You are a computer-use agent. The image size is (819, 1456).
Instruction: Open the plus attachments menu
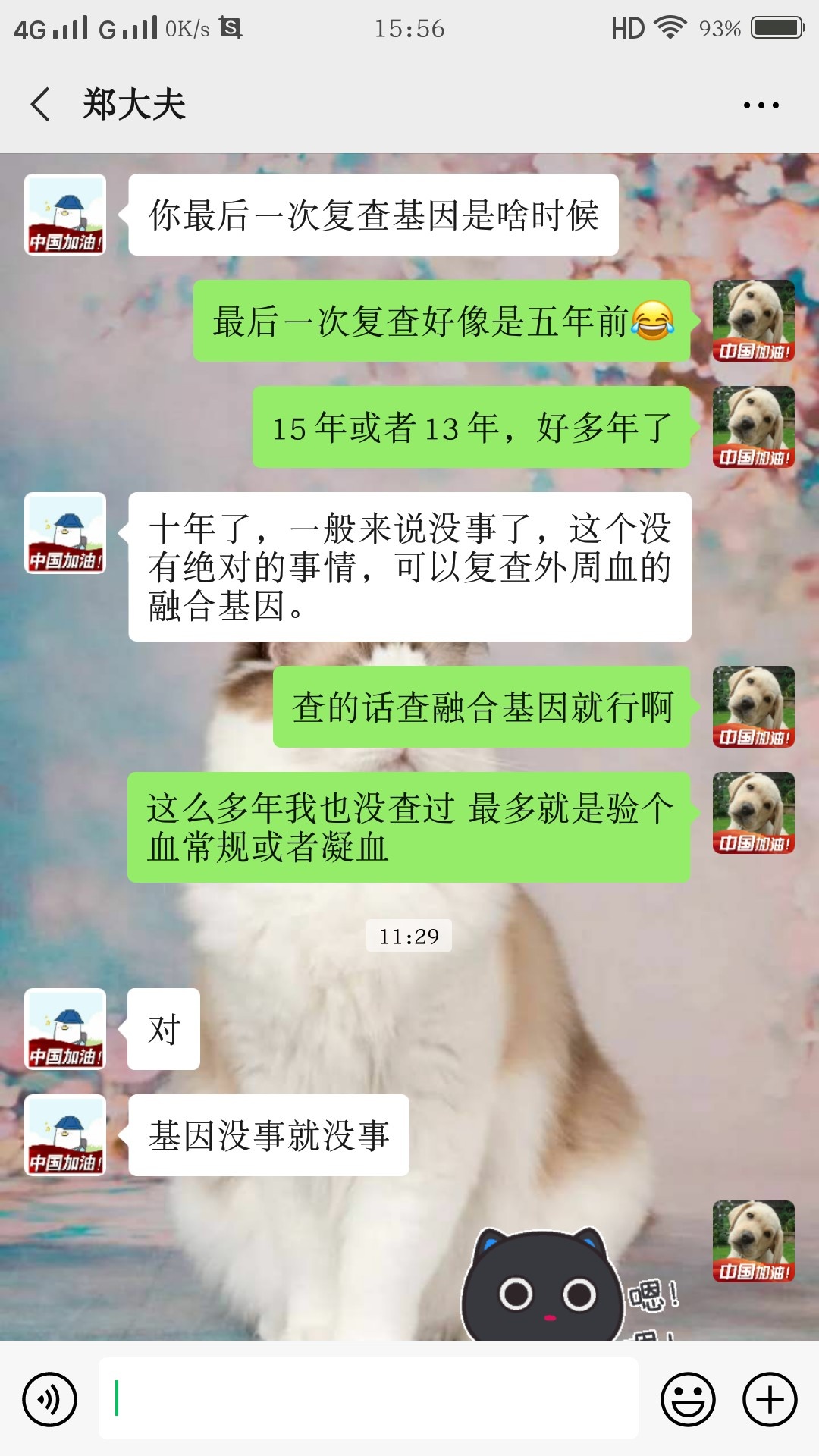pyautogui.click(x=770, y=1399)
